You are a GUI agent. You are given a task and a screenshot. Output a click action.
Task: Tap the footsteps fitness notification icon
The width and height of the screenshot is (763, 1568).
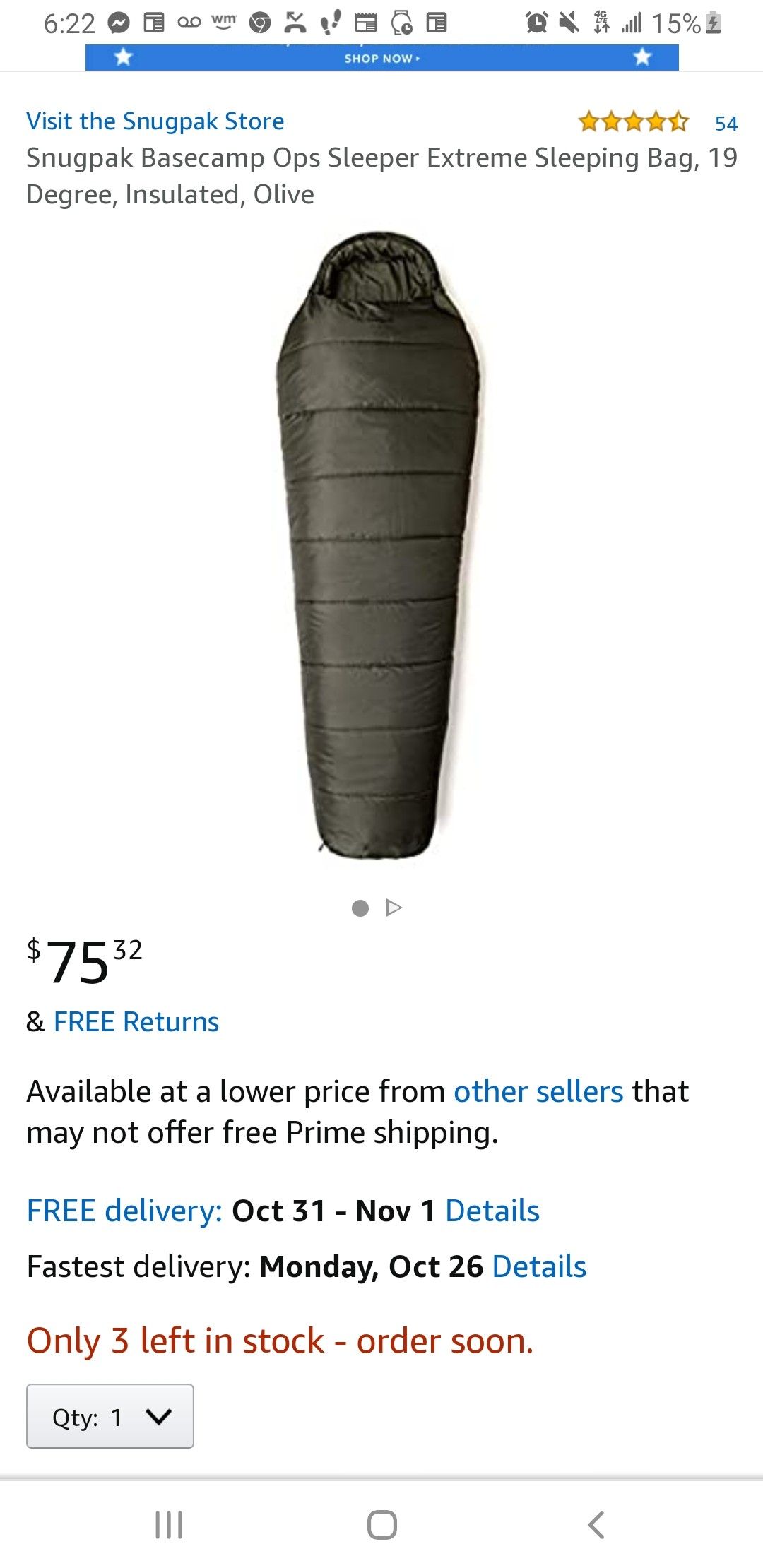tap(331, 21)
